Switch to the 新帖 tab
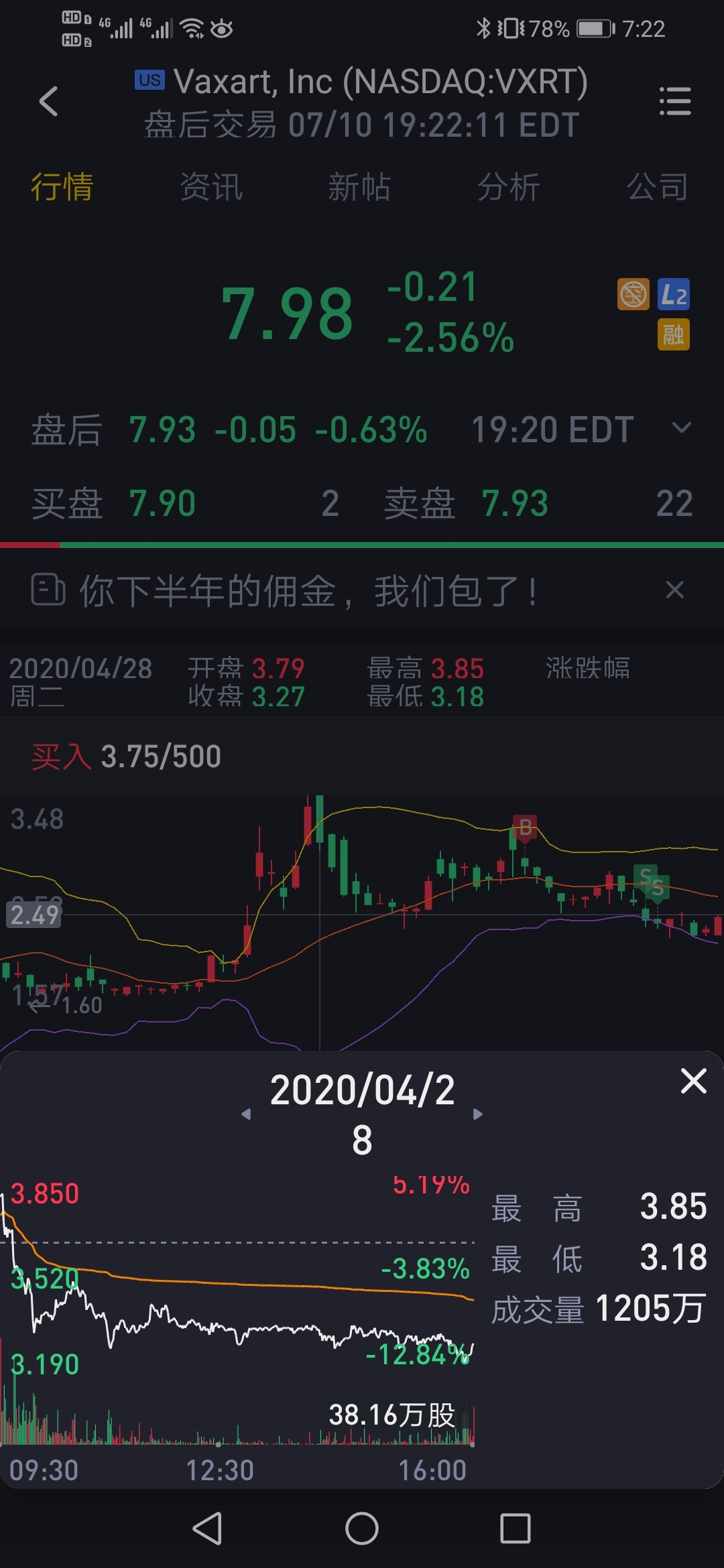This screenshot has height=1568, width=724. [359, 187]
